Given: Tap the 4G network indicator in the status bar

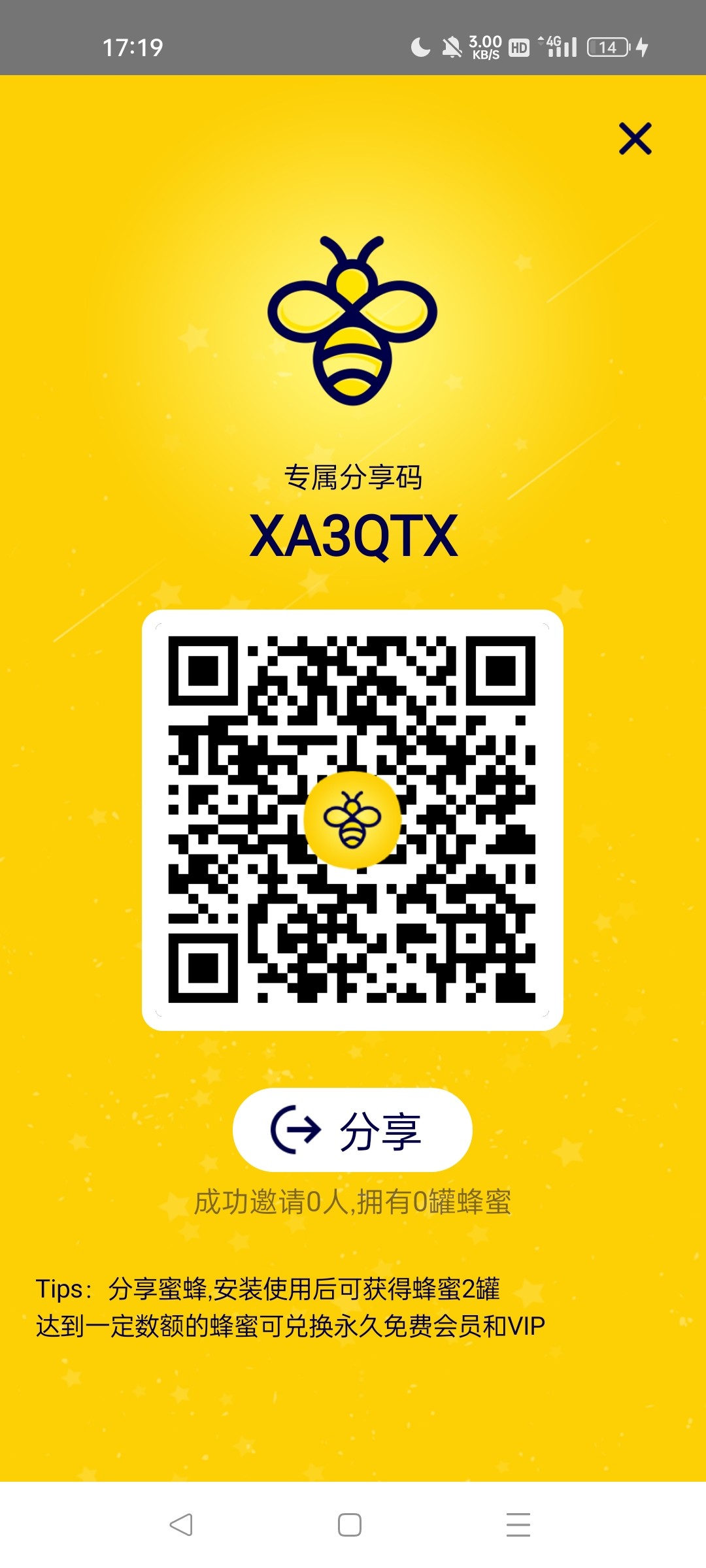Looking at the screenshot, I should (551, 41).
